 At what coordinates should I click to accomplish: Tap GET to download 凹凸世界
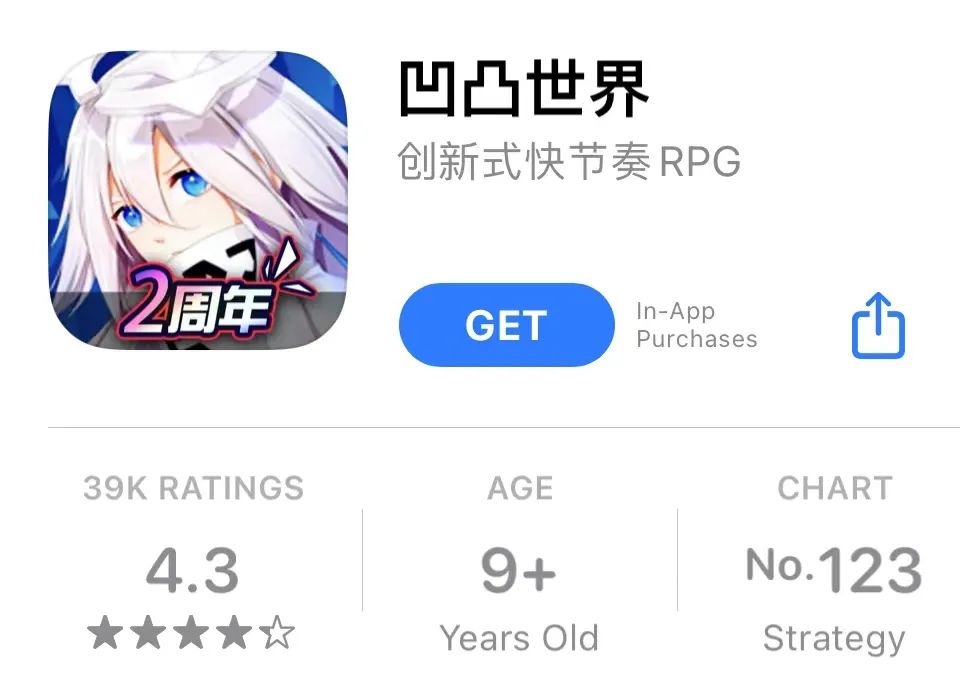506,325
